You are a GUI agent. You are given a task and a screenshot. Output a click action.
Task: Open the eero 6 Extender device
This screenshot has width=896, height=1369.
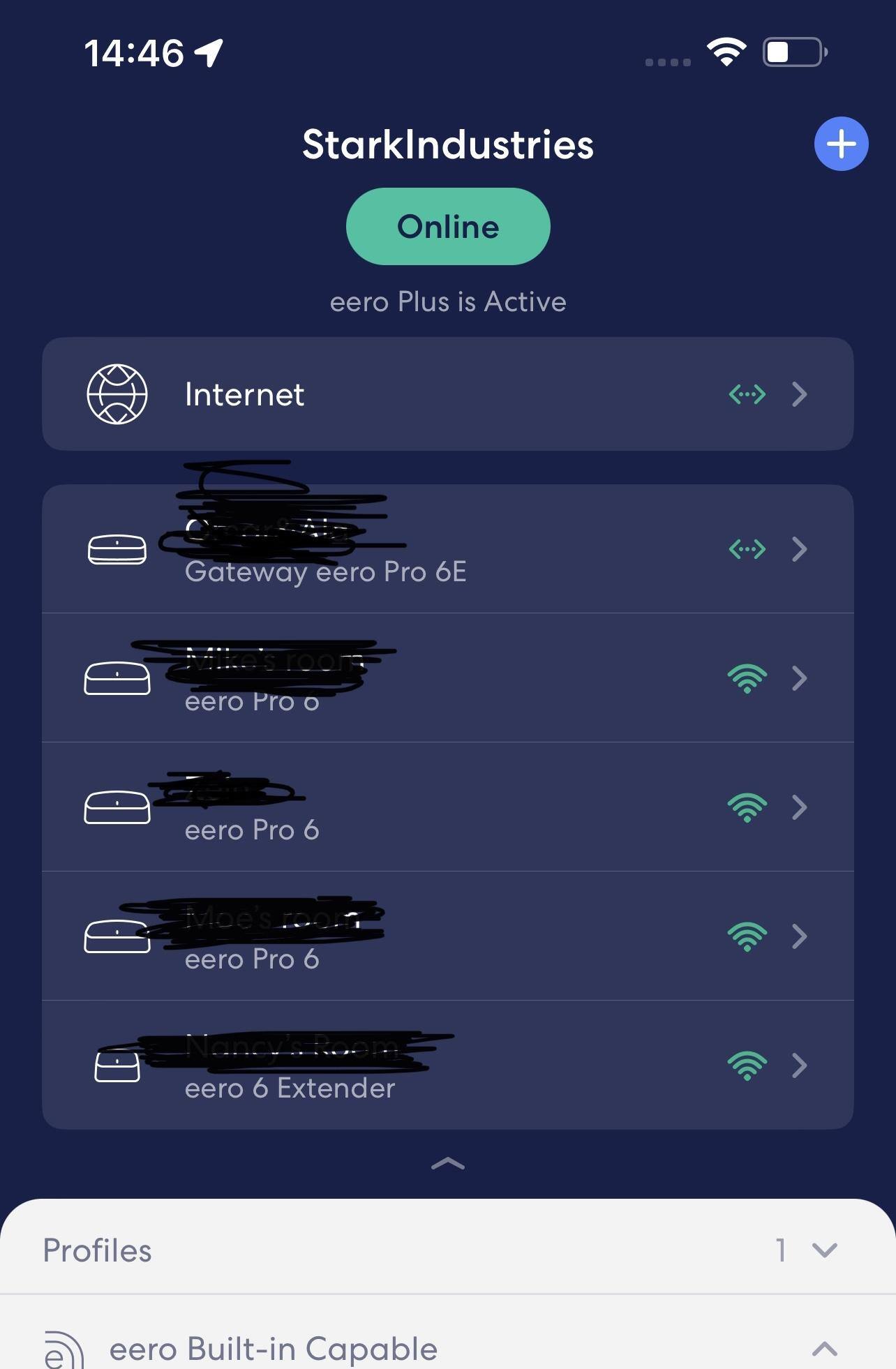pyautogui.click(x=447, y=1065)
